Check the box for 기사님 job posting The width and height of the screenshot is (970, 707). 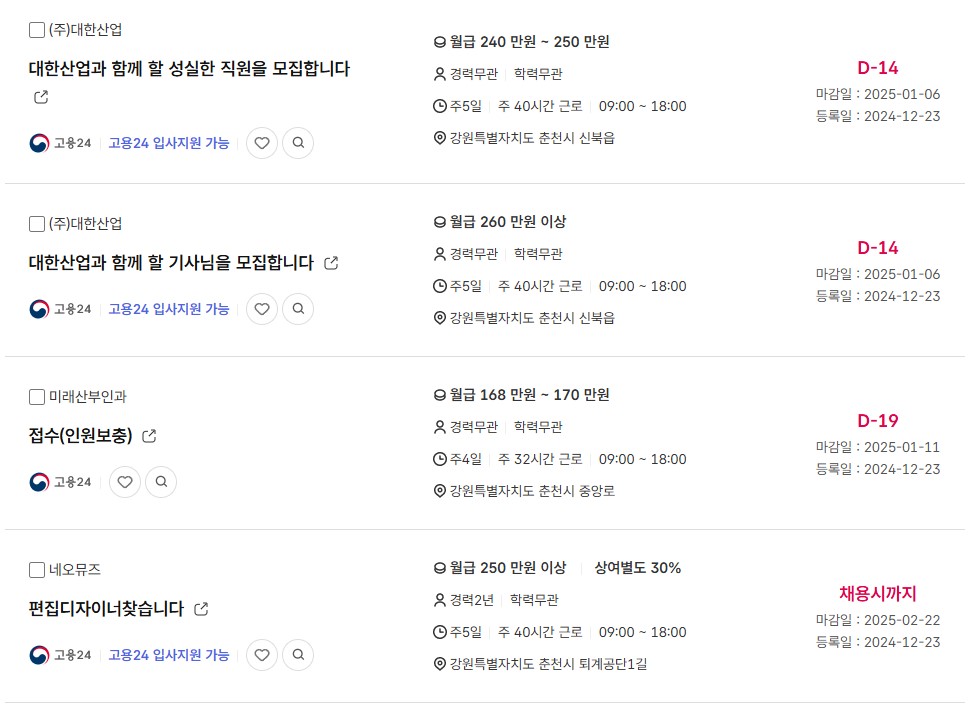37,224
